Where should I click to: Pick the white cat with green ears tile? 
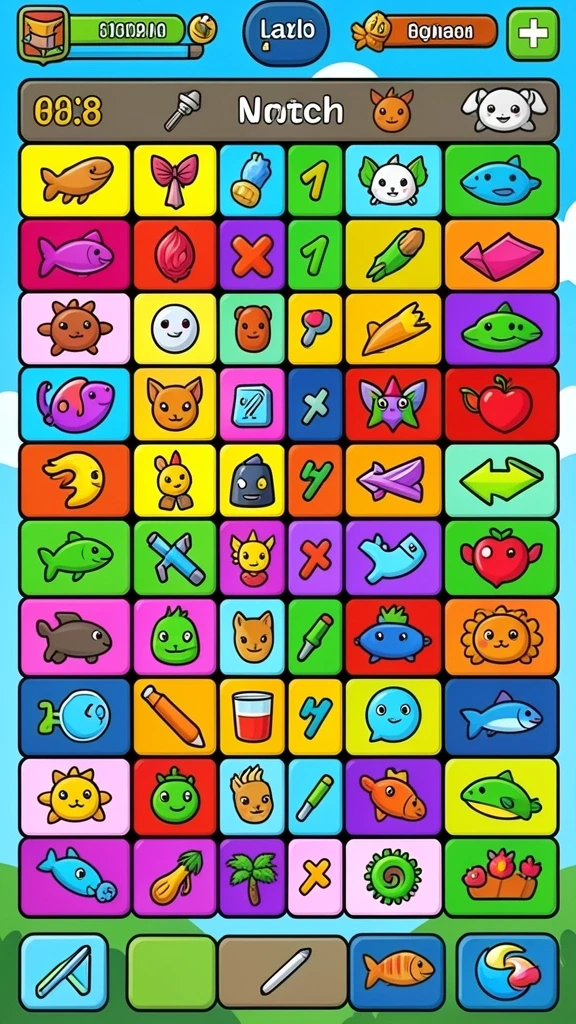[392, 180]
